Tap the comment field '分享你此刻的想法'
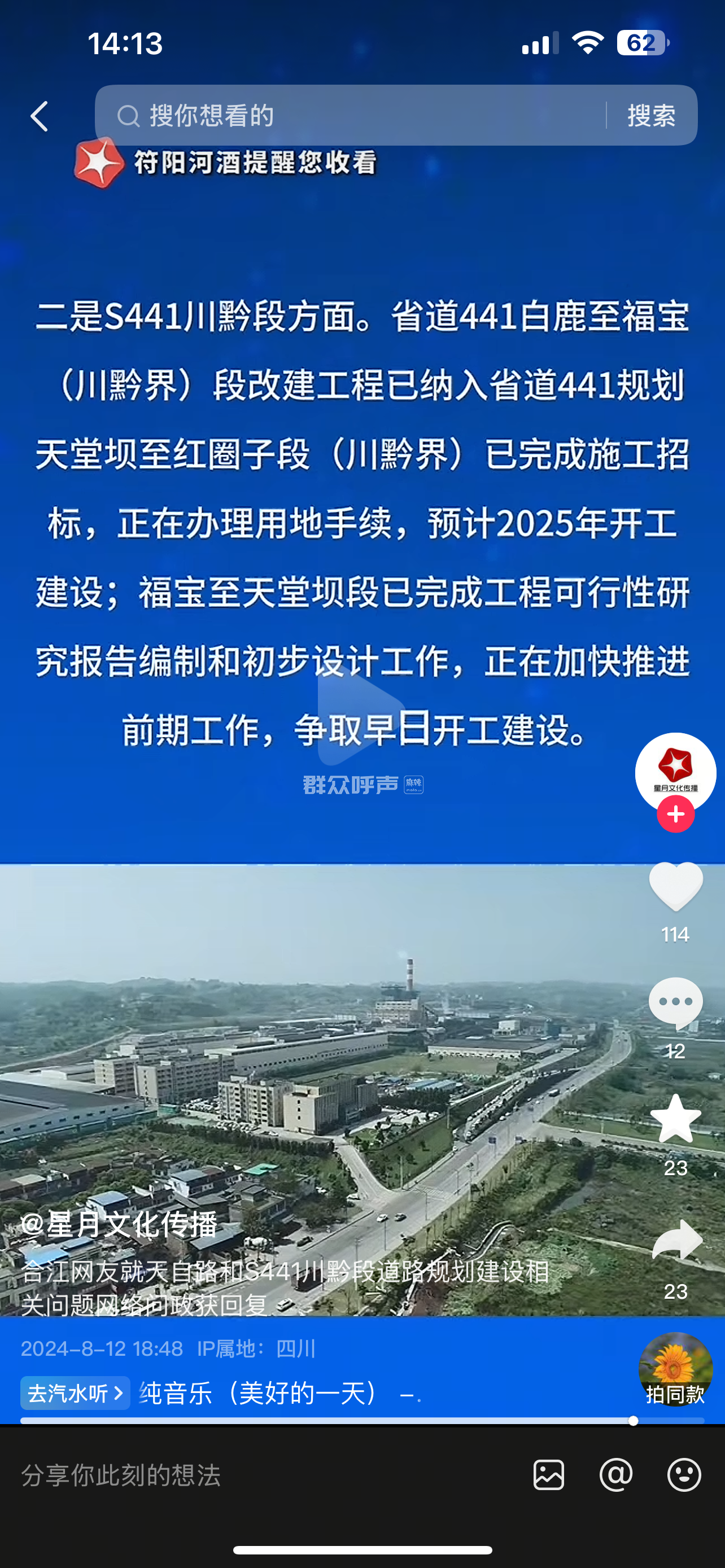725x1568 pixels. (243, 1475)
